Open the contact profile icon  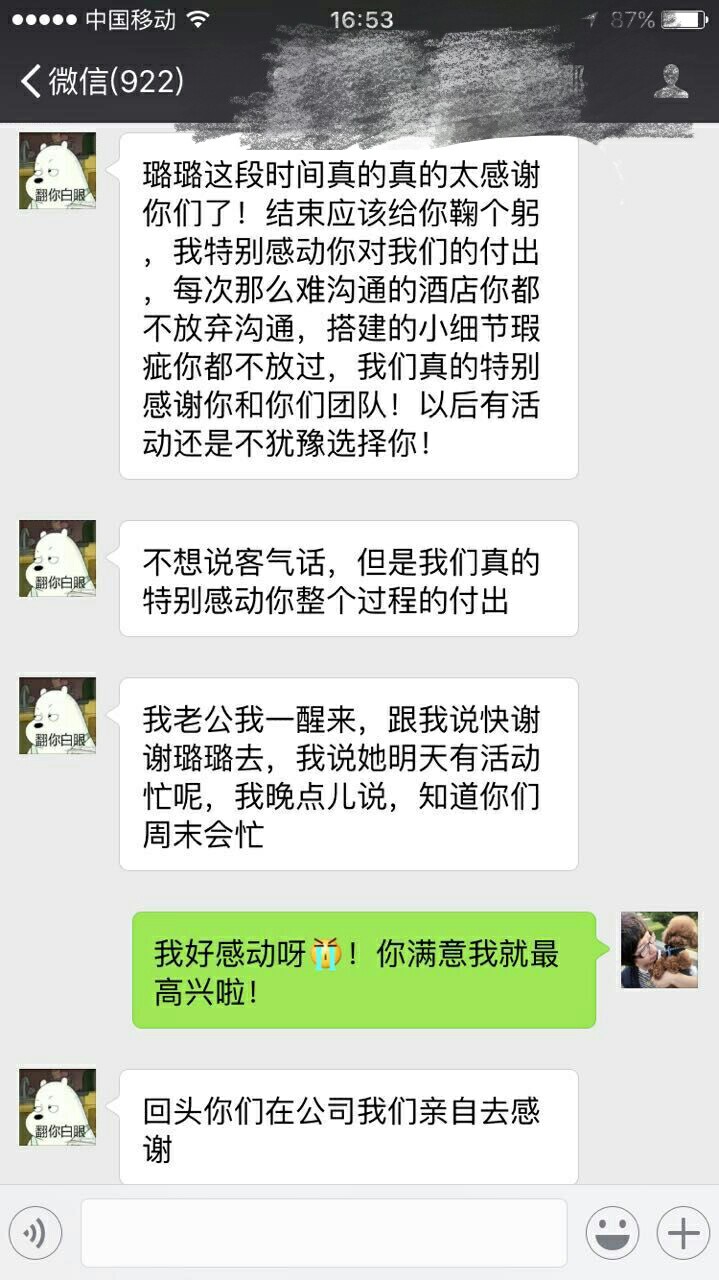pos(671,81)
